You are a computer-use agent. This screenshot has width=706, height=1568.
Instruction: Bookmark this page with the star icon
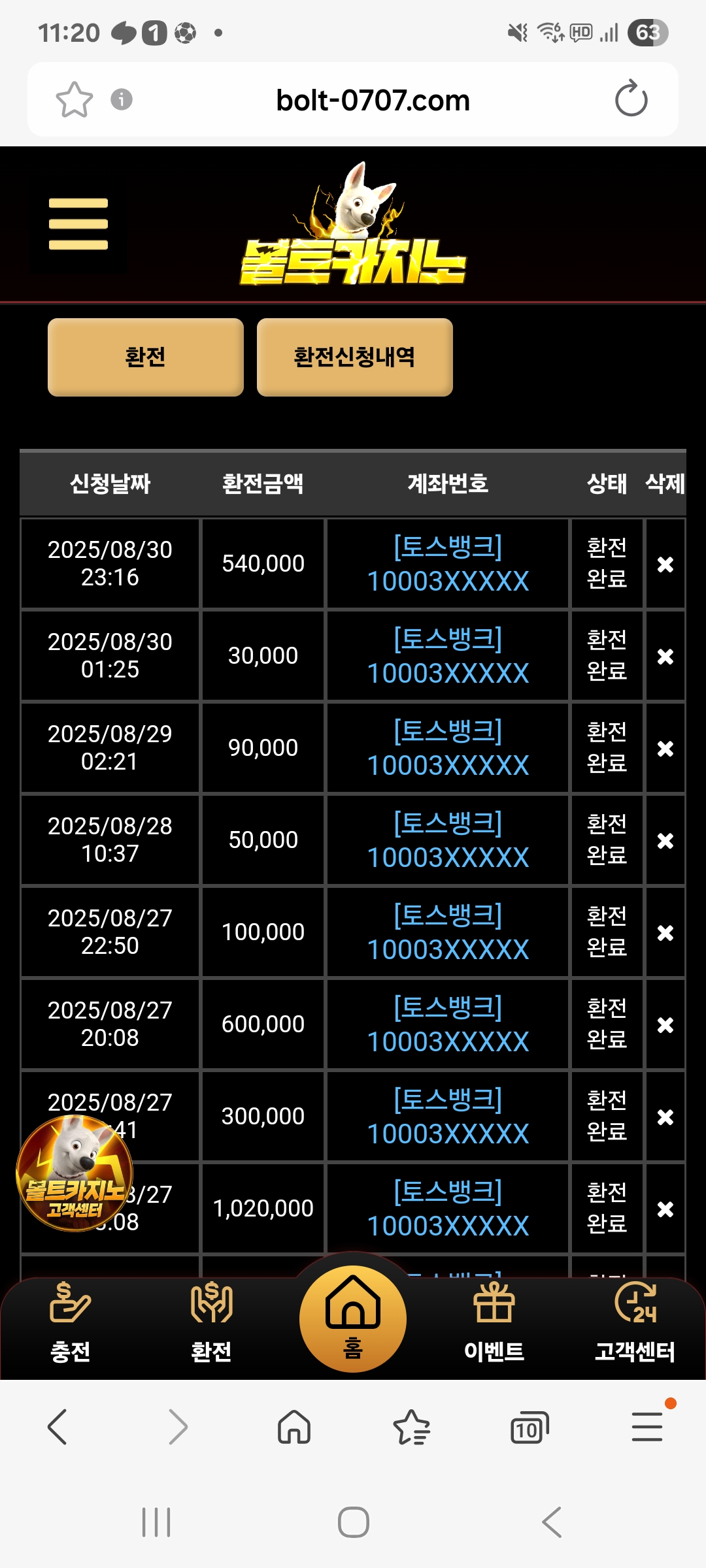pos(74,99)
